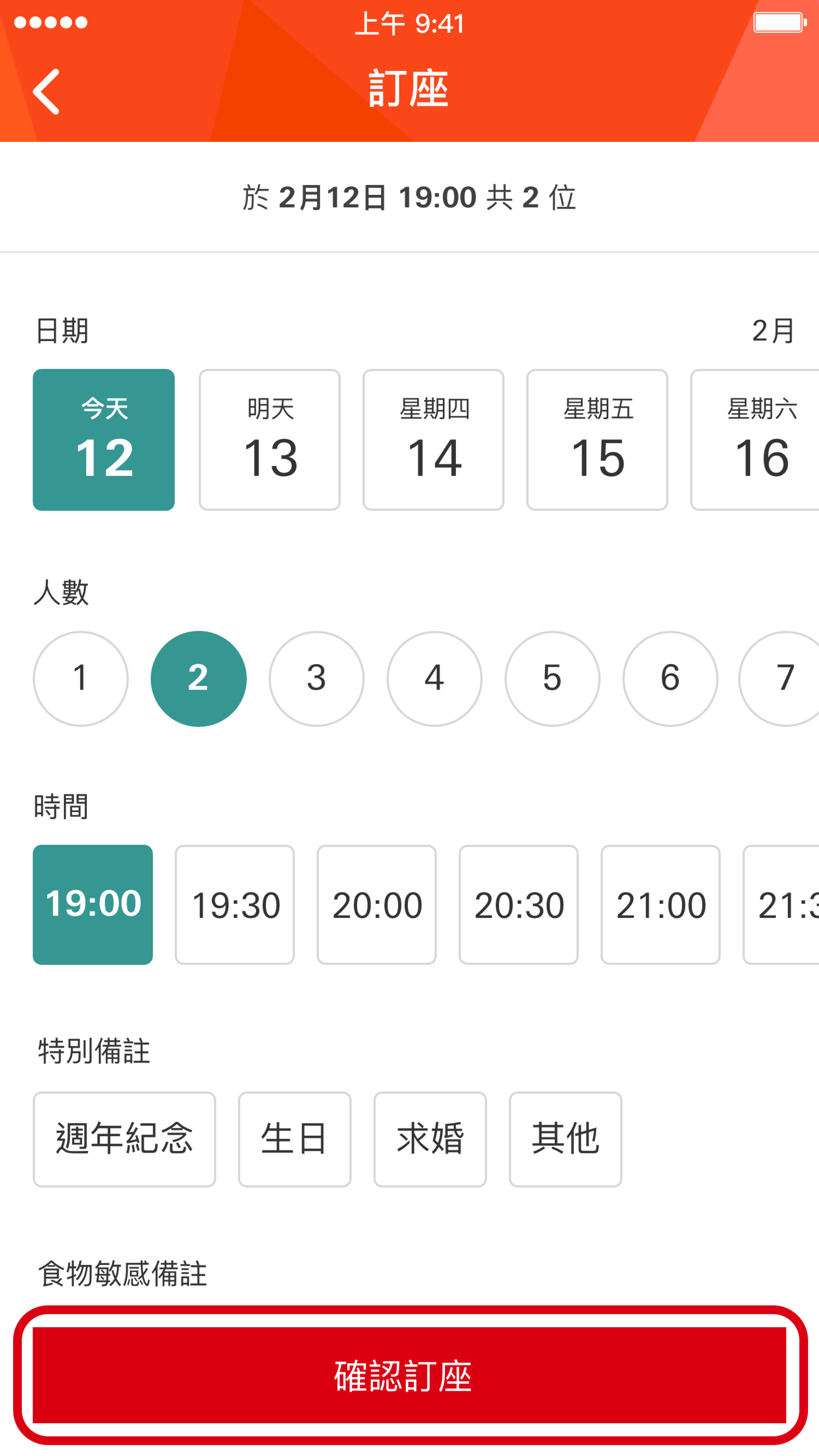Choose 星期四 14 as the booking date
This screenshot has height=1456, width=819.
point(433,440)
